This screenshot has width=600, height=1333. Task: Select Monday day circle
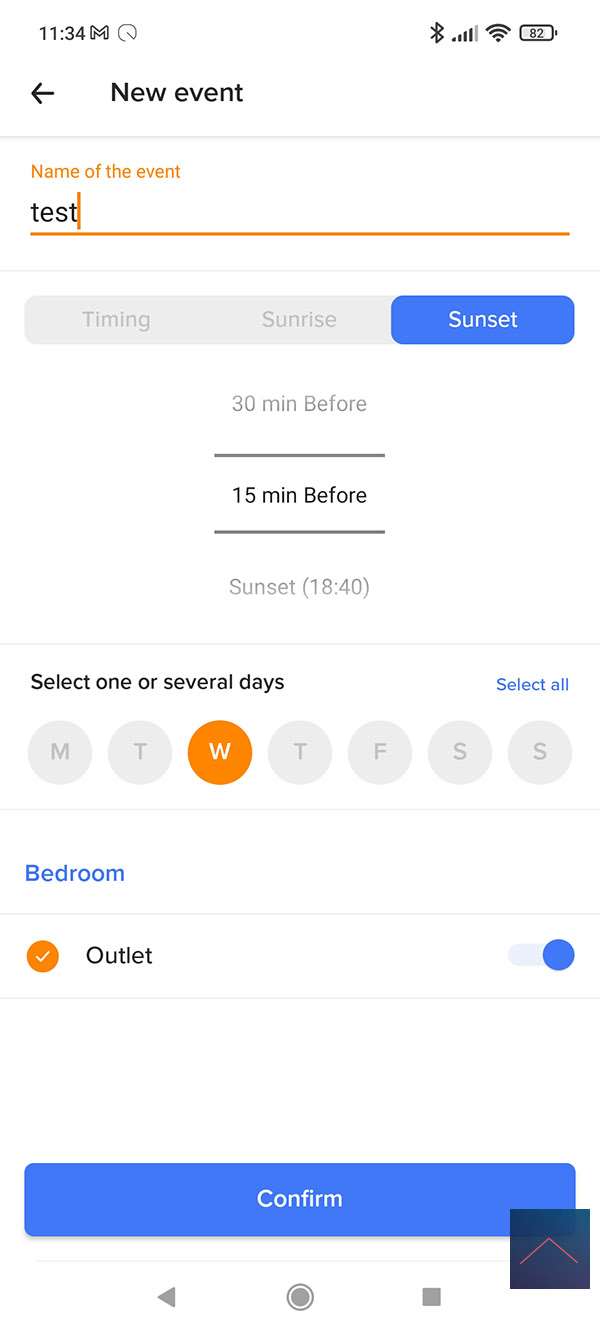pyautogui.click(x=60, y=751)
